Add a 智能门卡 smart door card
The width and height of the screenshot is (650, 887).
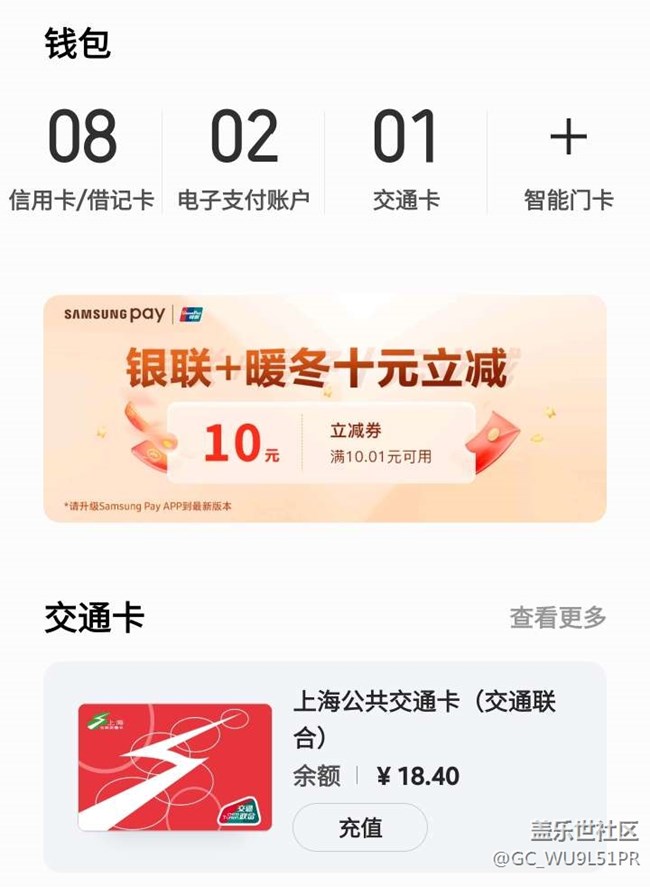point(568,160)
